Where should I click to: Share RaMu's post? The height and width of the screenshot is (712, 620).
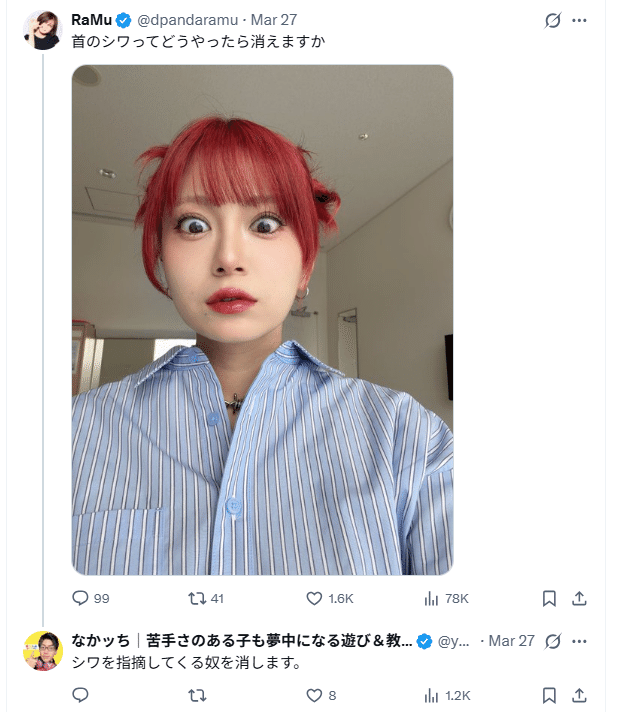click(578, 598)
